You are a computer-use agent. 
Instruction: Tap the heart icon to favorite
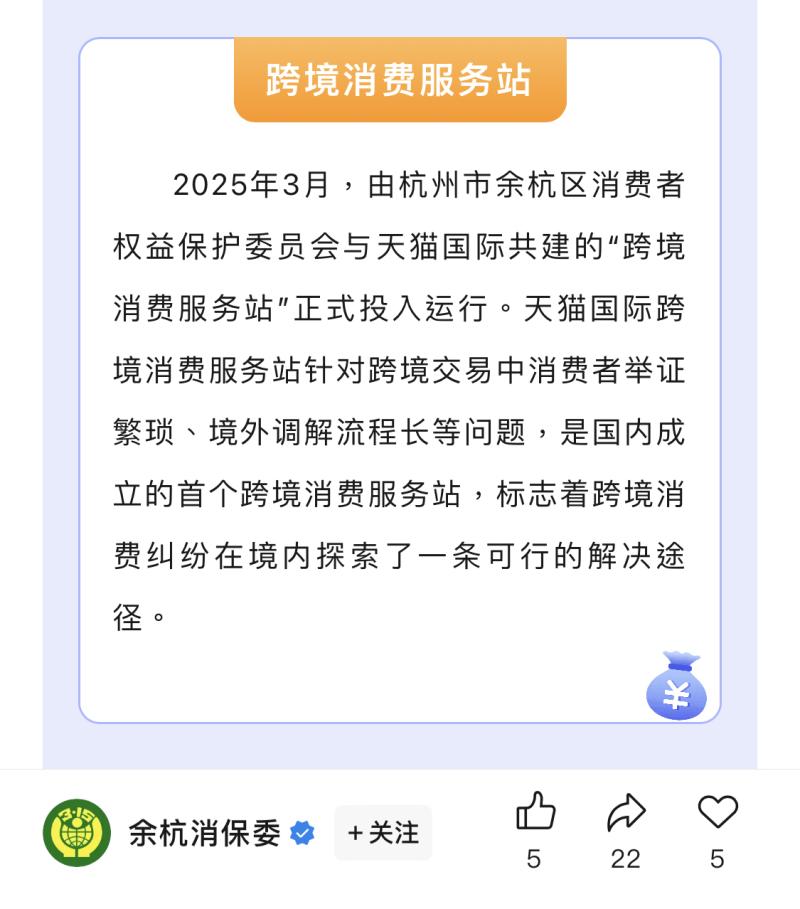tap(717, 811)
